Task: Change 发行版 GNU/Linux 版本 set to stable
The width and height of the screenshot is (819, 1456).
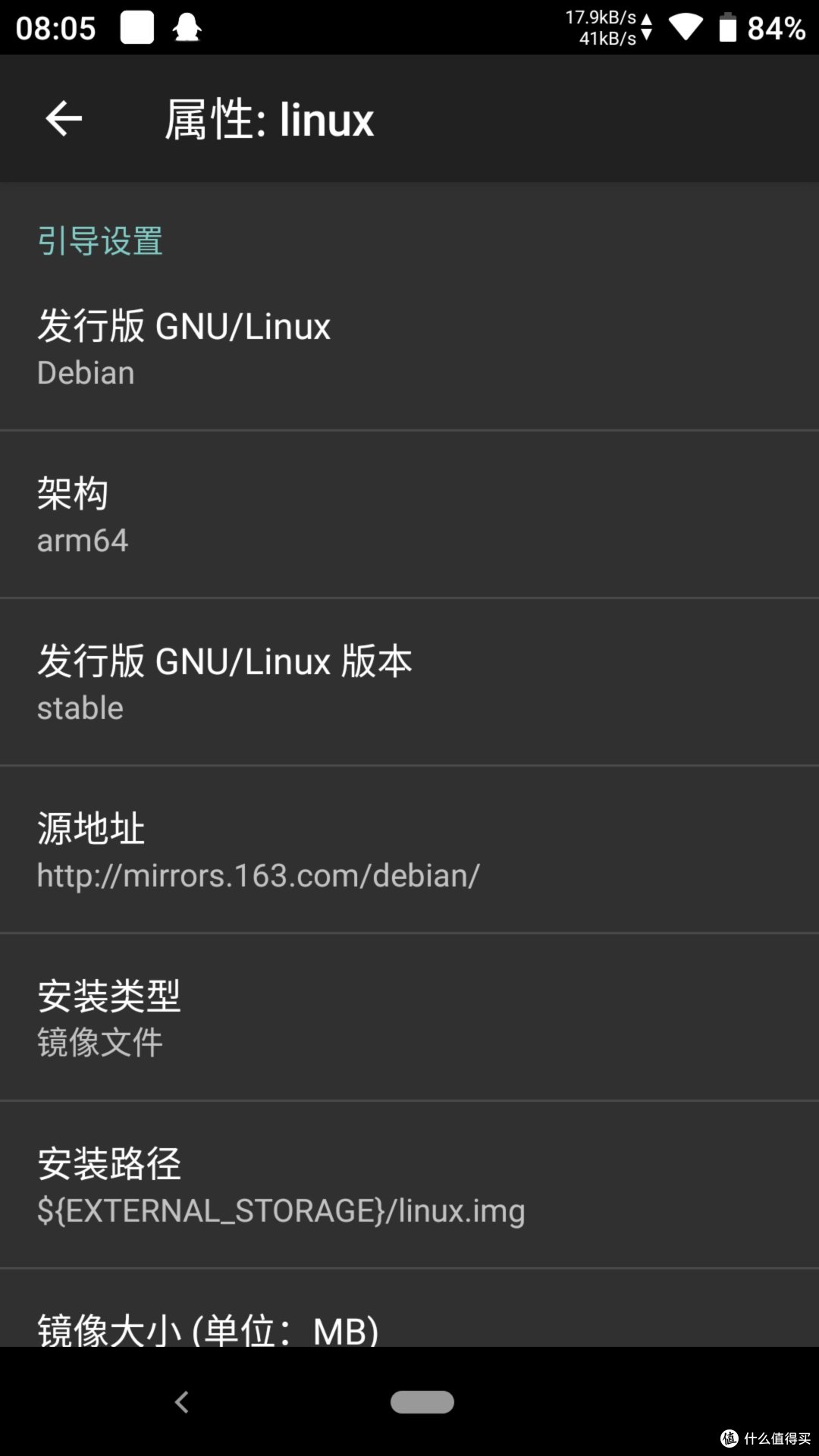Action: click(x=409, y=682)
